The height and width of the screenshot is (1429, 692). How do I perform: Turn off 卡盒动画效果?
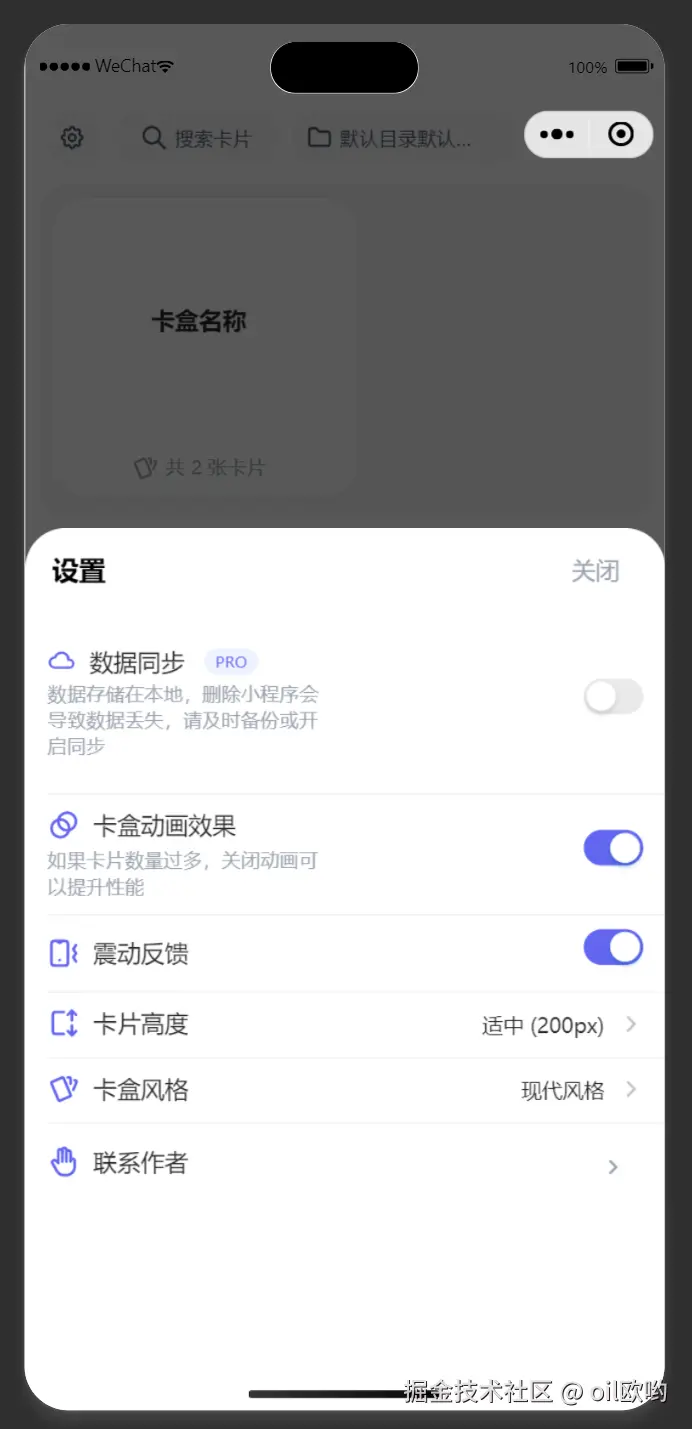tap(613, 848)
